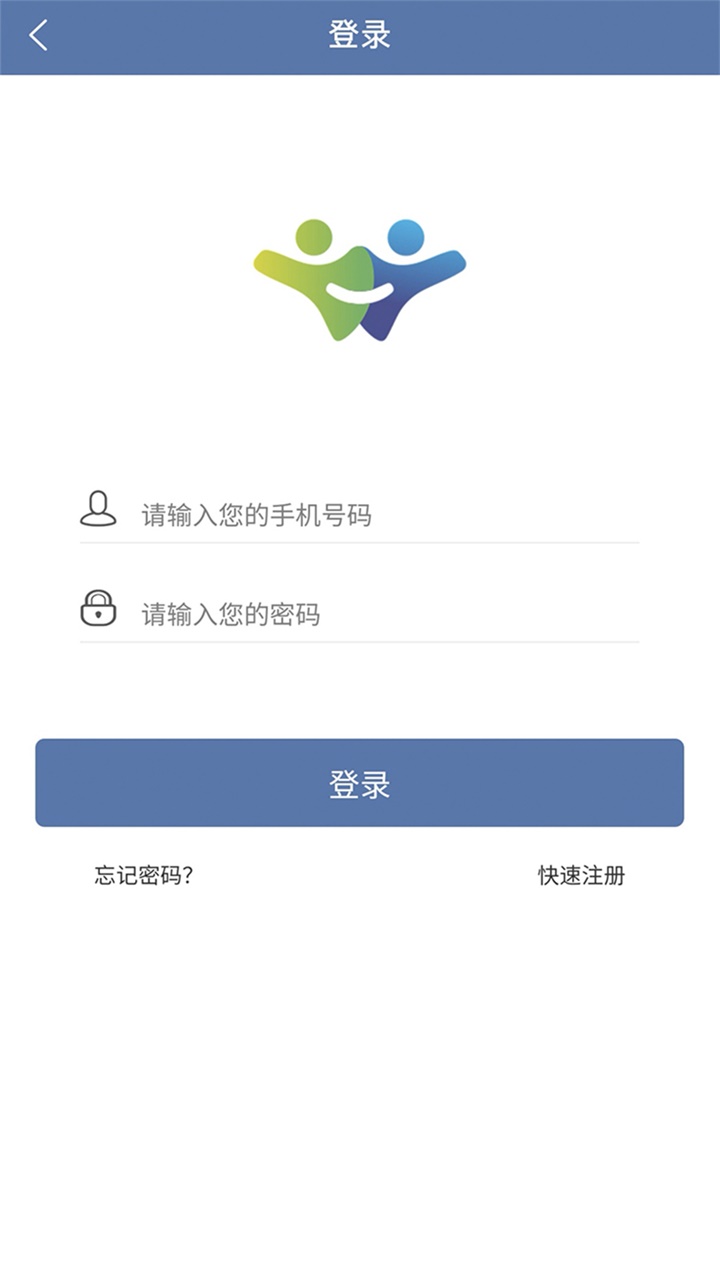
Task: Click the back arrow in the title bar
Action: [x=38, y=33]
